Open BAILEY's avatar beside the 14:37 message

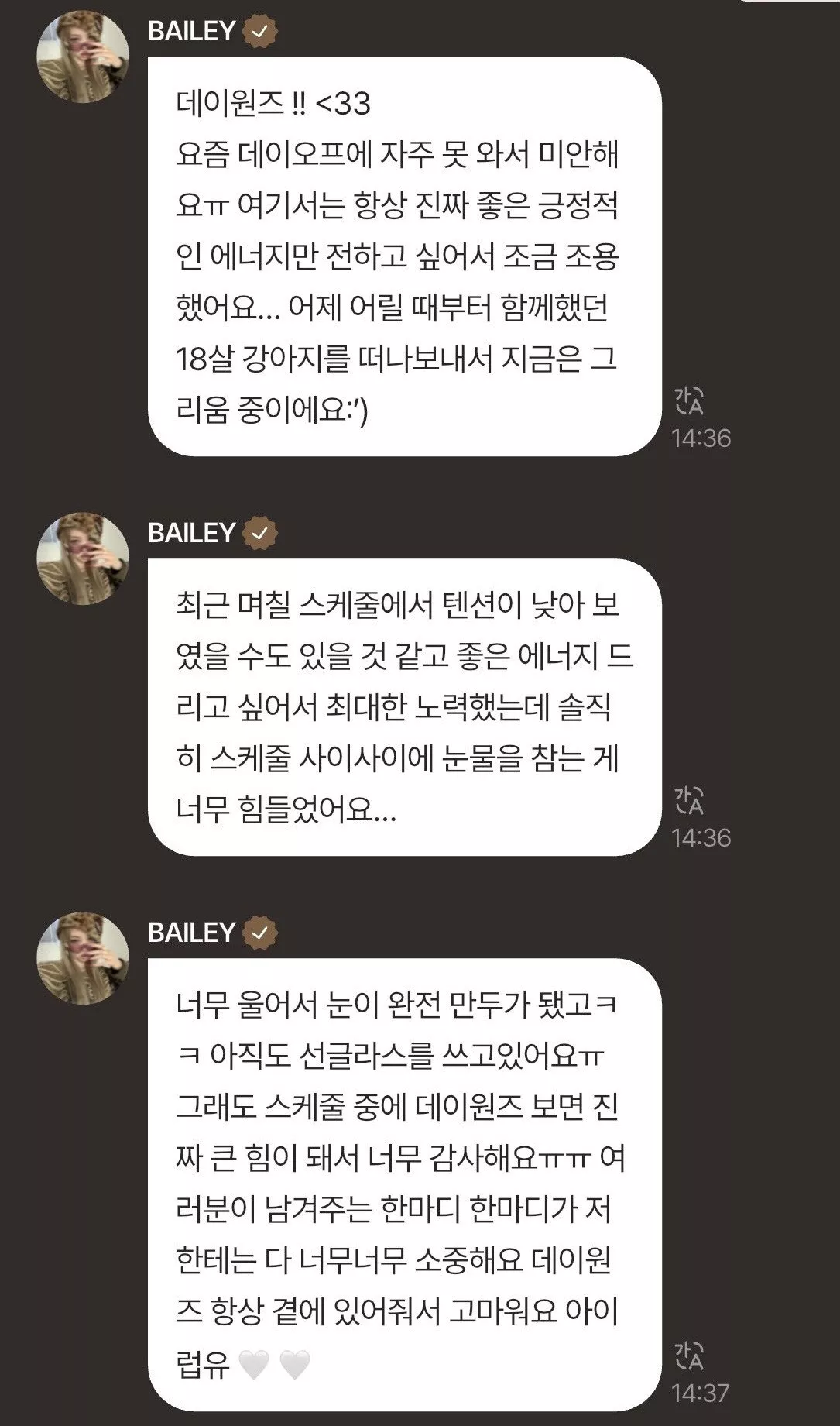83,958
